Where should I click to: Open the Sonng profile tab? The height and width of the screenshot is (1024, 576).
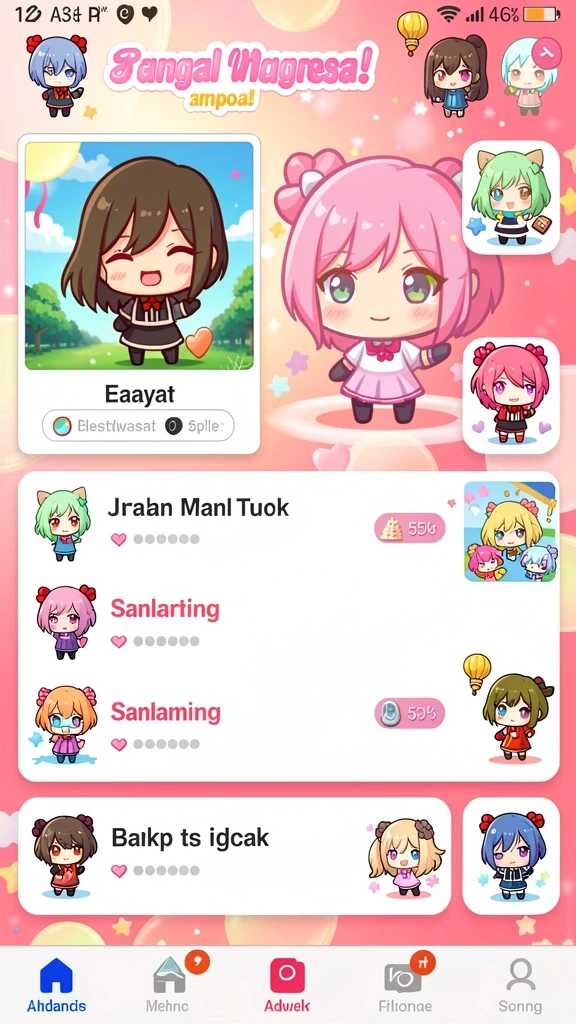click(520, 985)
